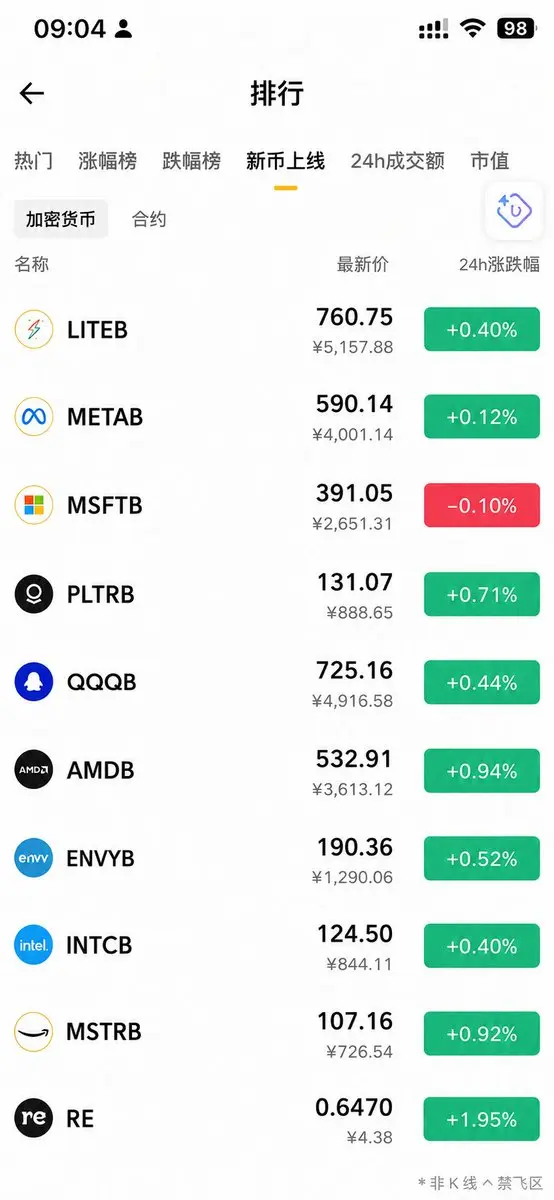The height and width of the screenshot is (1200, 554).
Task: Go back using the arrow icon
Action: 32,93
